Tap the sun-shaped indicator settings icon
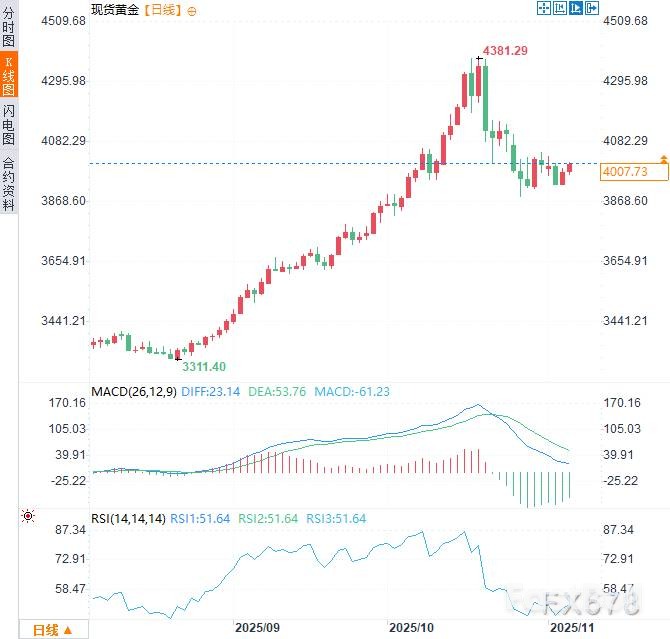 pyautogui.click(x=27, y=516)
